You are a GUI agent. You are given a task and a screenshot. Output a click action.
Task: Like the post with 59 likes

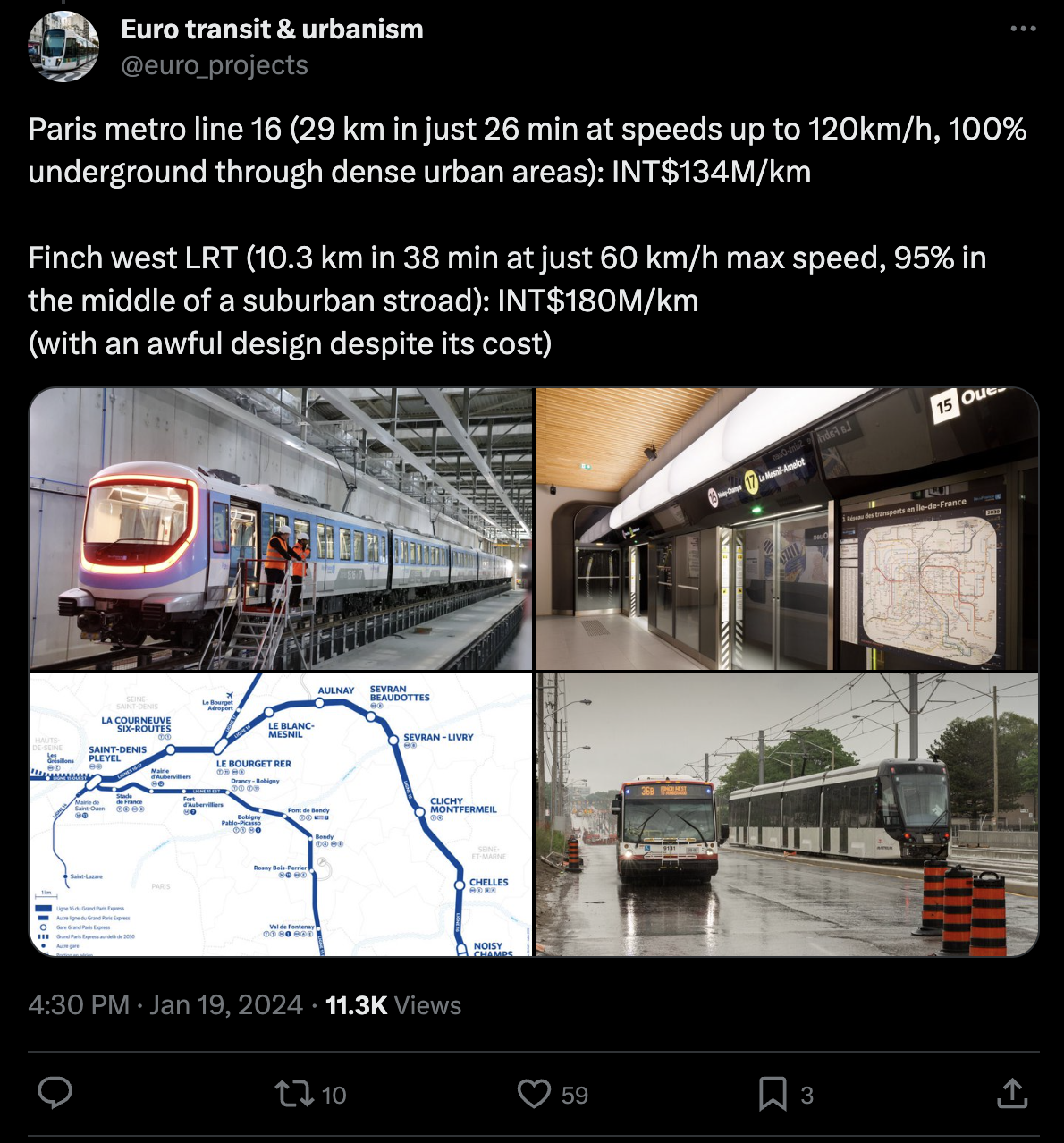[535, 1094]
